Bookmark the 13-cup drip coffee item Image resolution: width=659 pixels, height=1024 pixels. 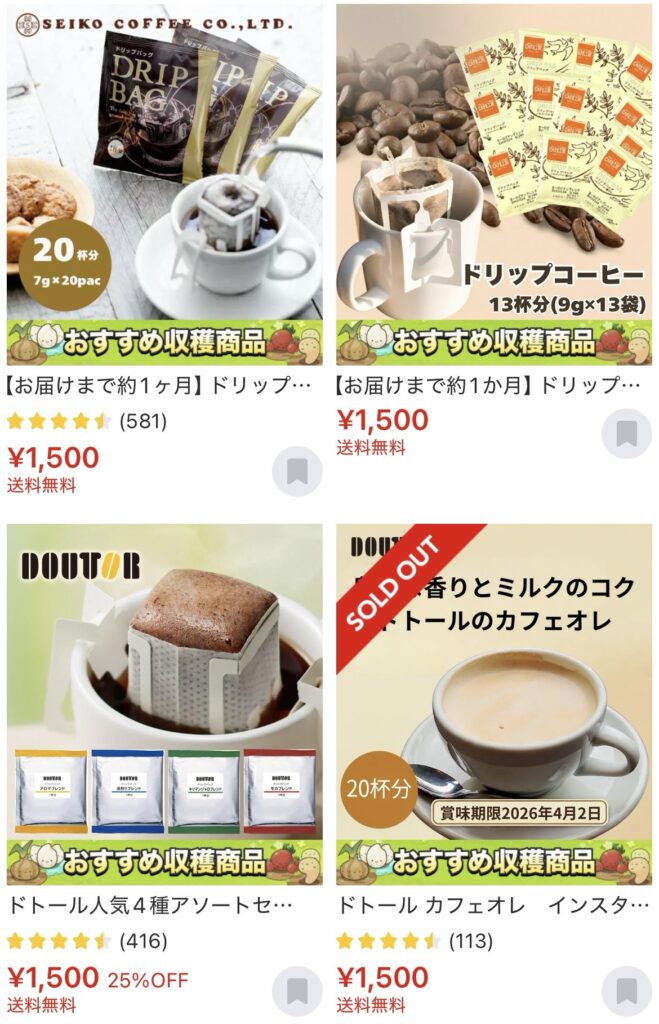(626, 434)
